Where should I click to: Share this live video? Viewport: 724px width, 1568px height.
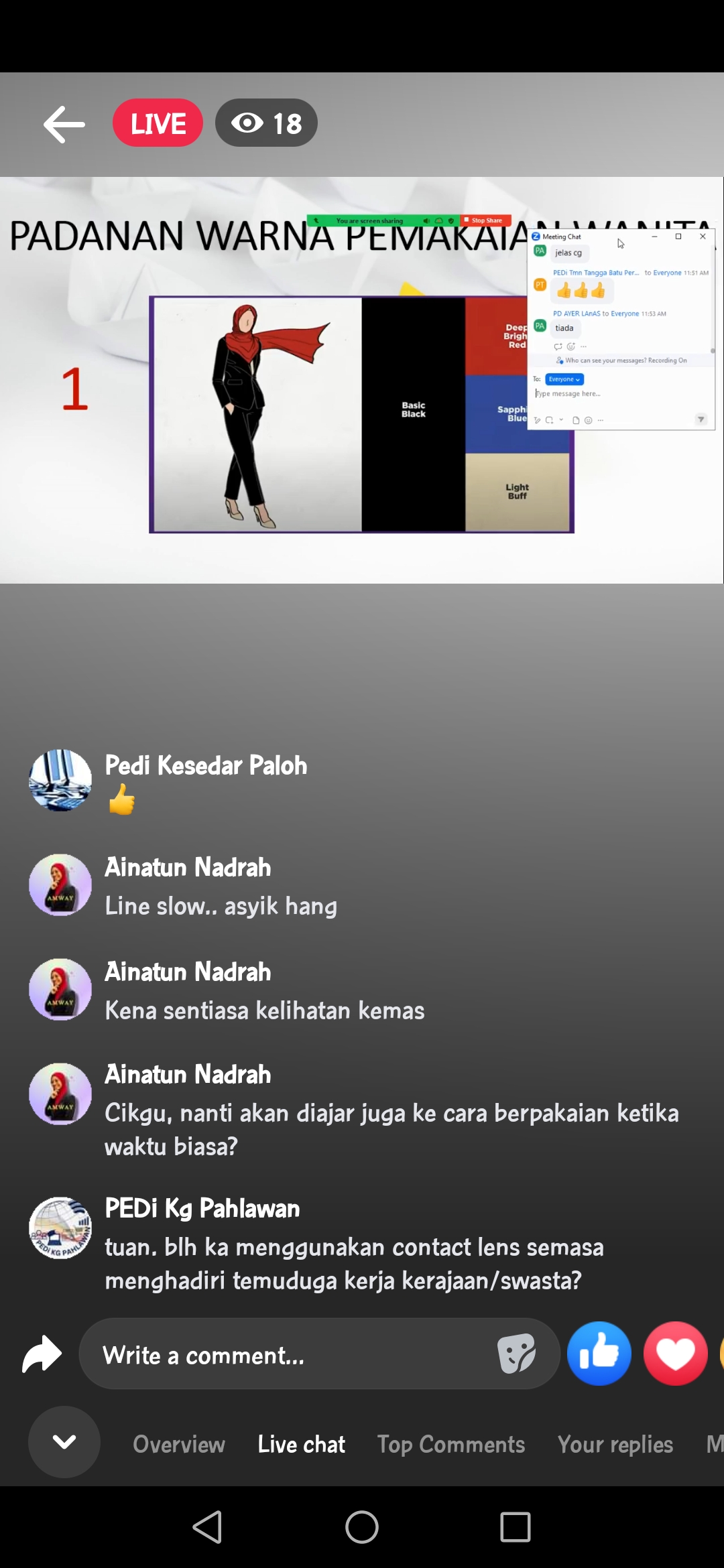42,1354
